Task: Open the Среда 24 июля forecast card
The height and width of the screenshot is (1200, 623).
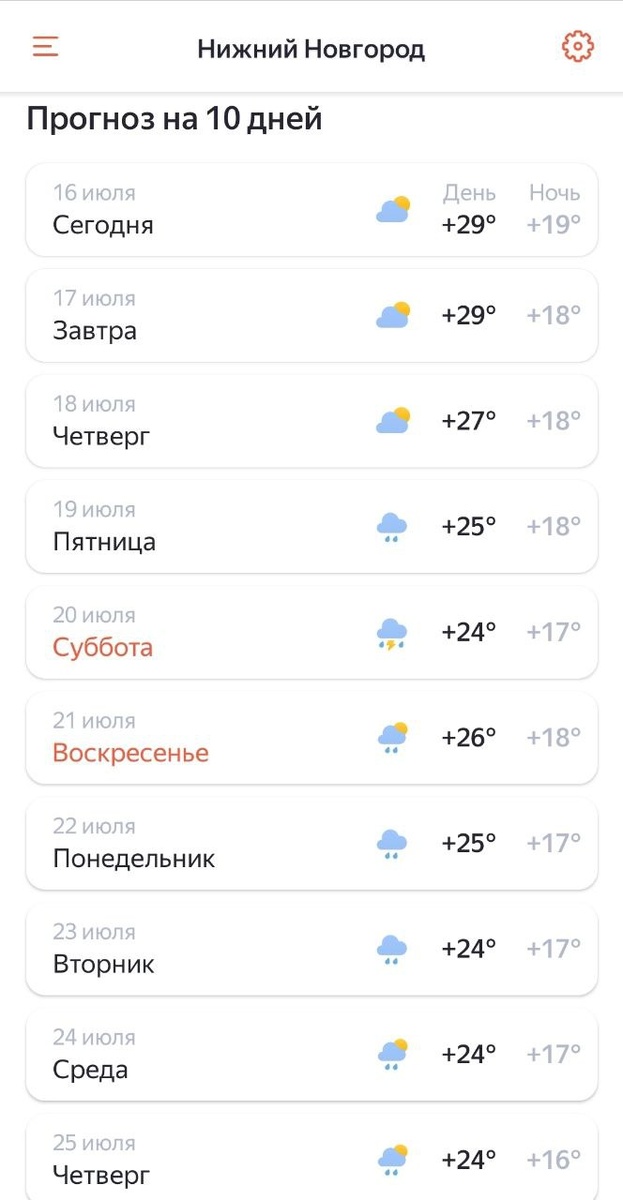Action: tap(312, 1055)
